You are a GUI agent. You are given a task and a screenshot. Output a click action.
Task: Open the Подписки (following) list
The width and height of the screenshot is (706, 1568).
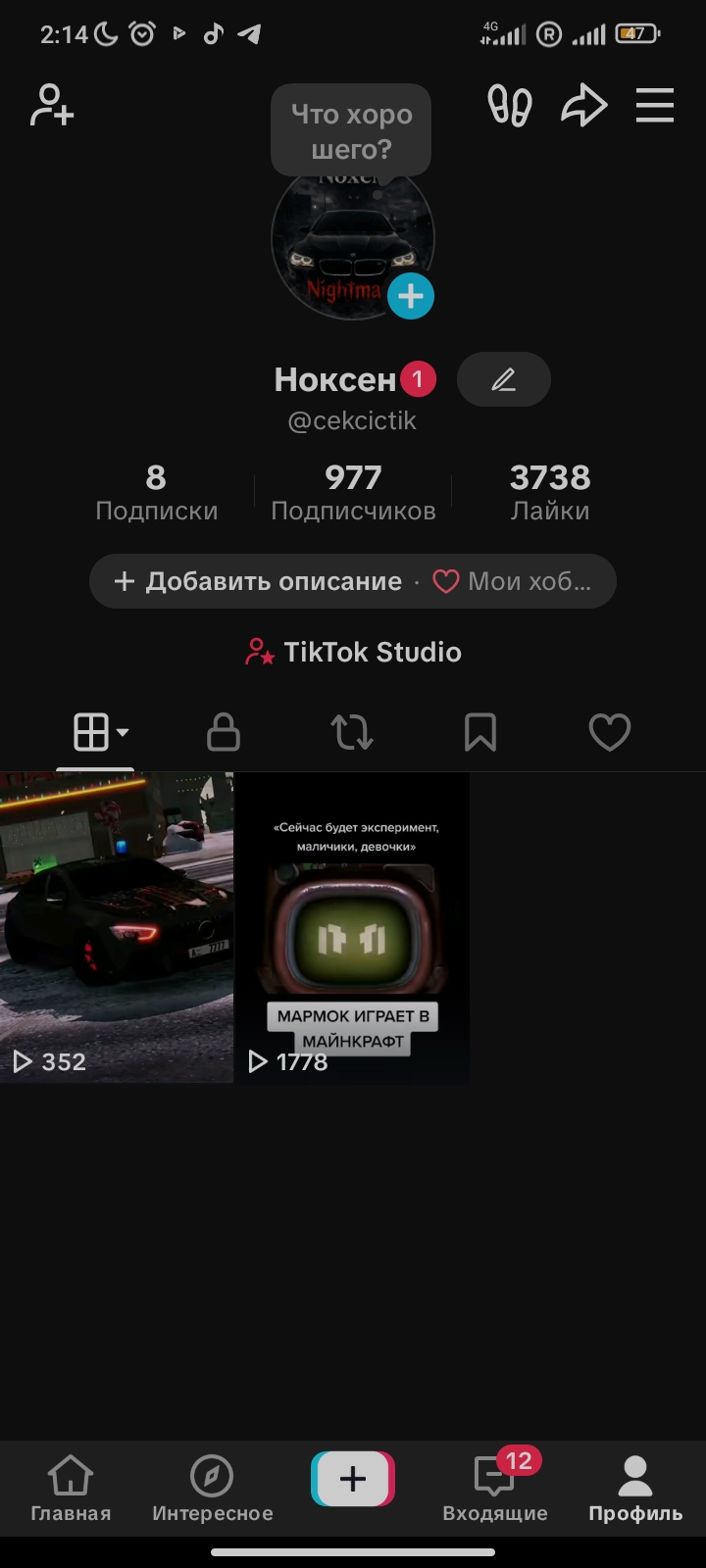point(157,490)
